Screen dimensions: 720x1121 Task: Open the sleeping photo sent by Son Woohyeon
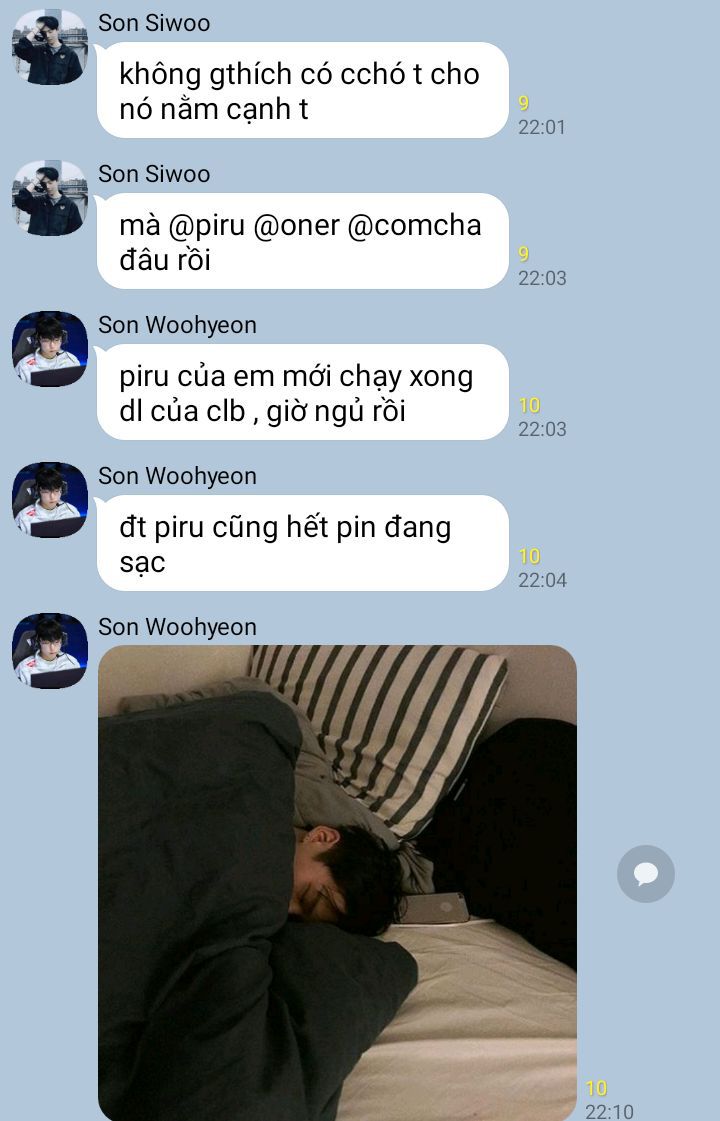337,882
